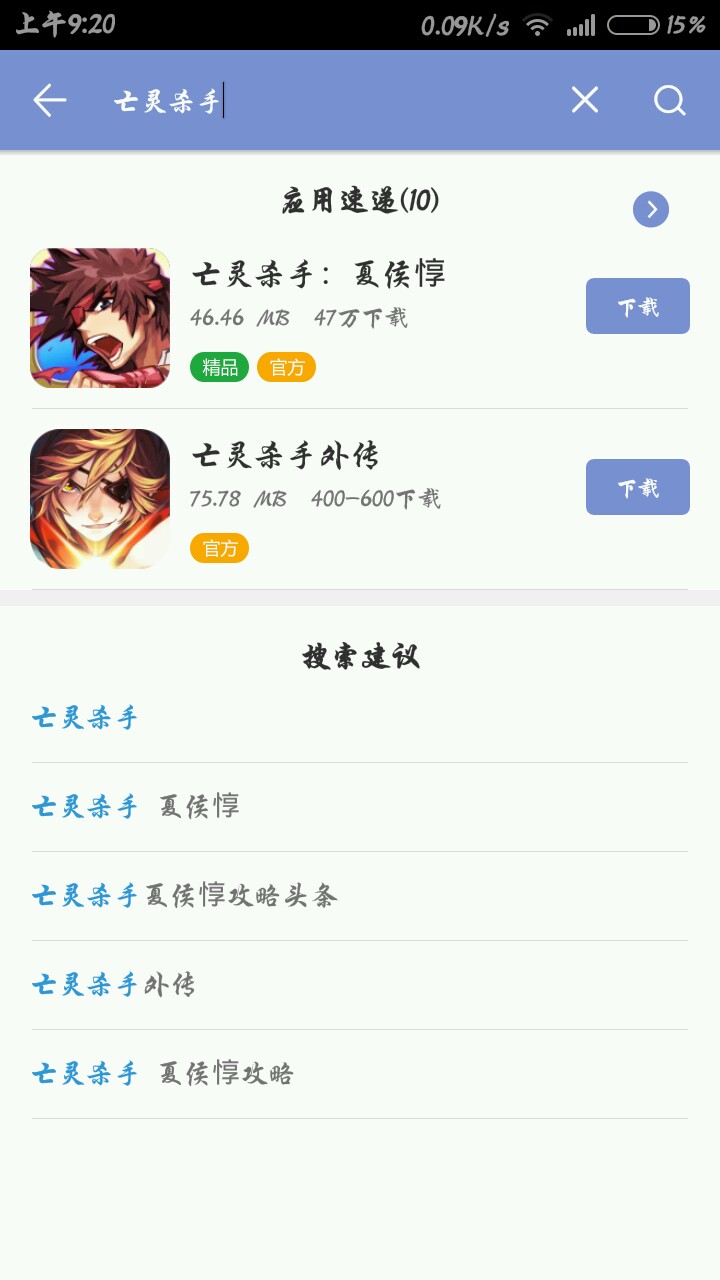Choose the suggestion 七灵杀手 夏侯惇

click(136, 807)
